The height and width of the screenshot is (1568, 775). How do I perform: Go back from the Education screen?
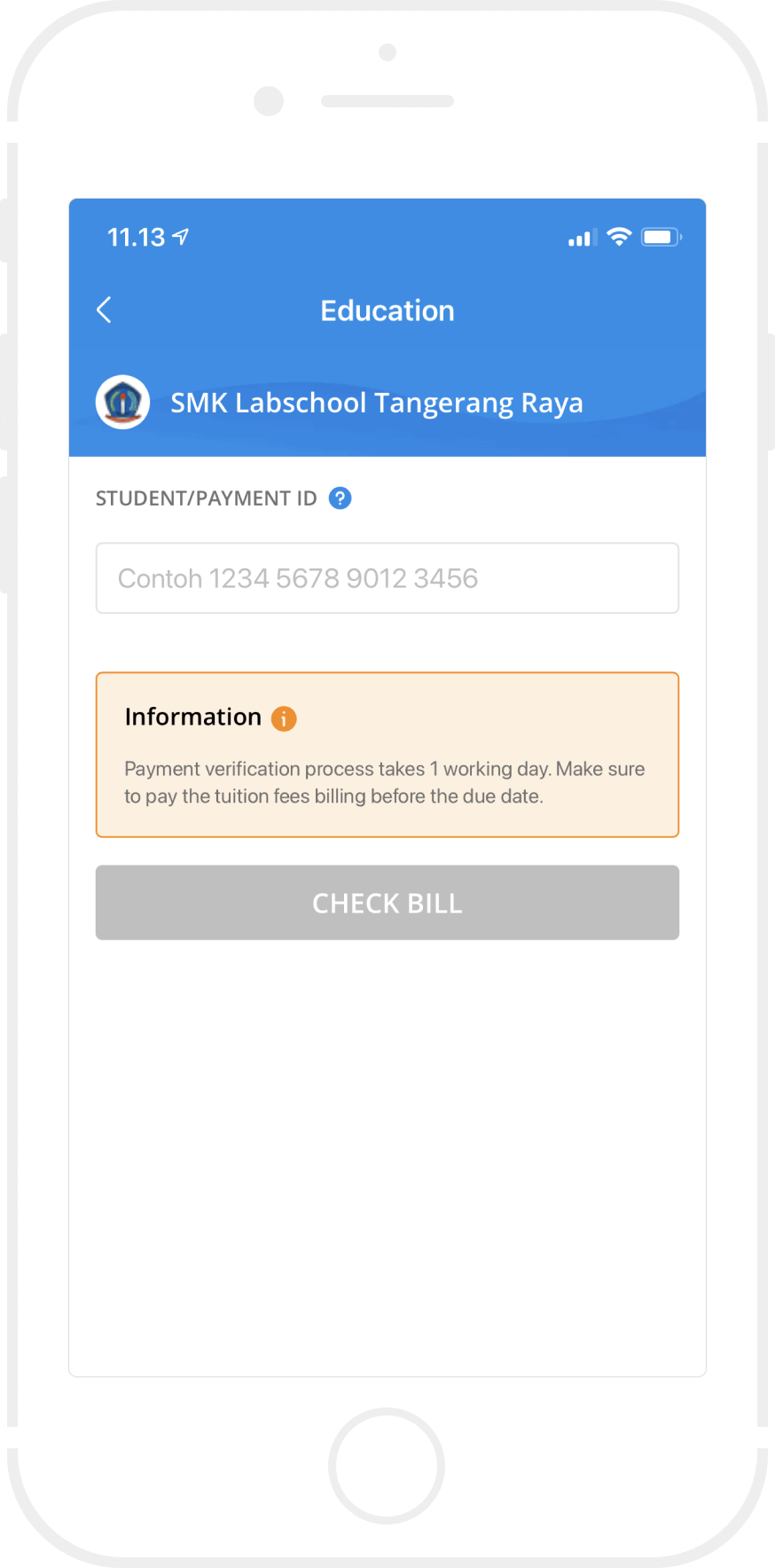pyautogui.click(x=104, y=310)
